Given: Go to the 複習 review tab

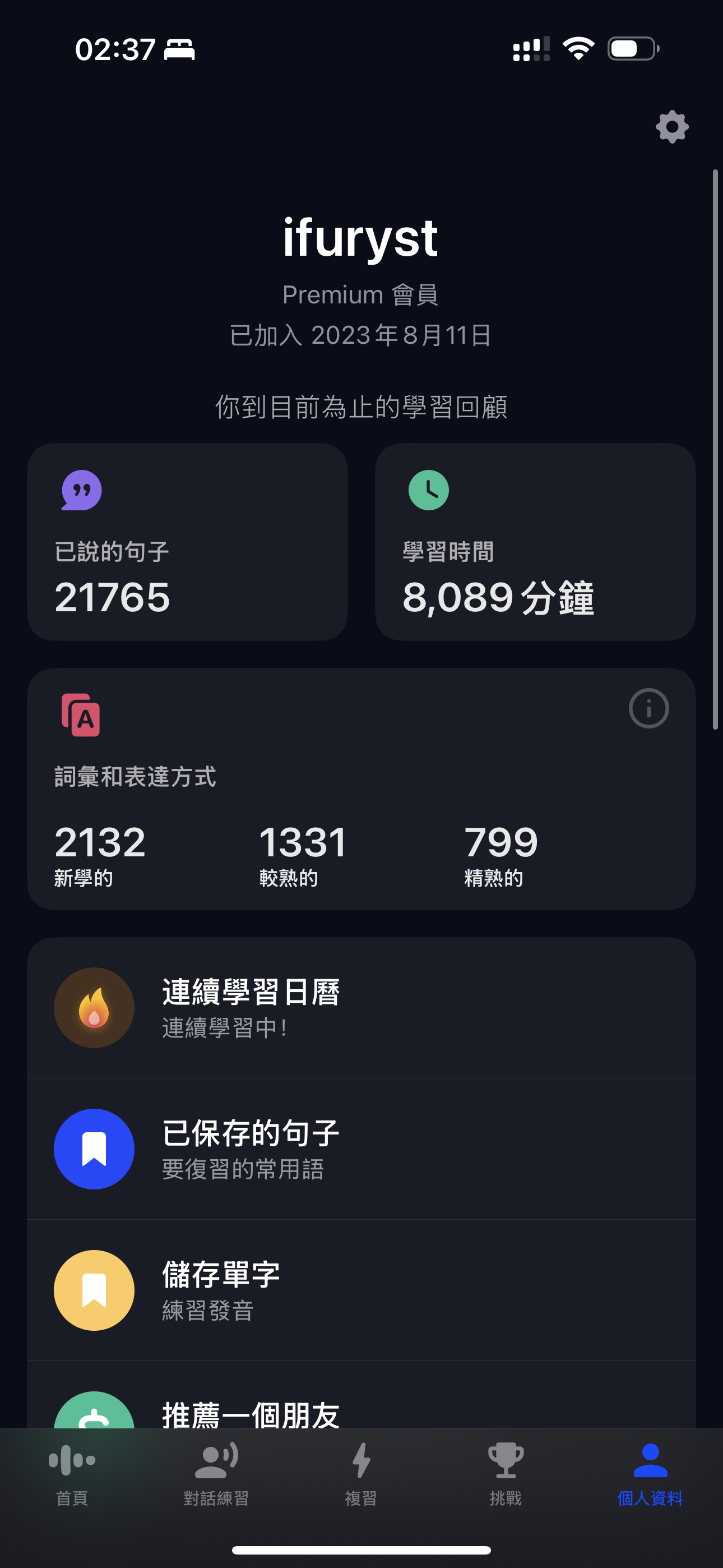Looking at the screenshot, I should (361, 1474).
